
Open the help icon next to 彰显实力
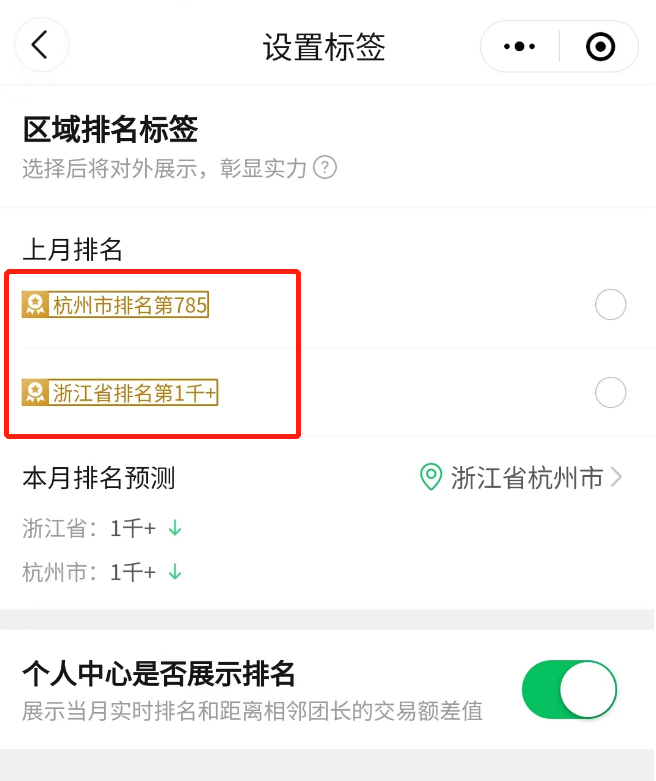click(325, 167)
